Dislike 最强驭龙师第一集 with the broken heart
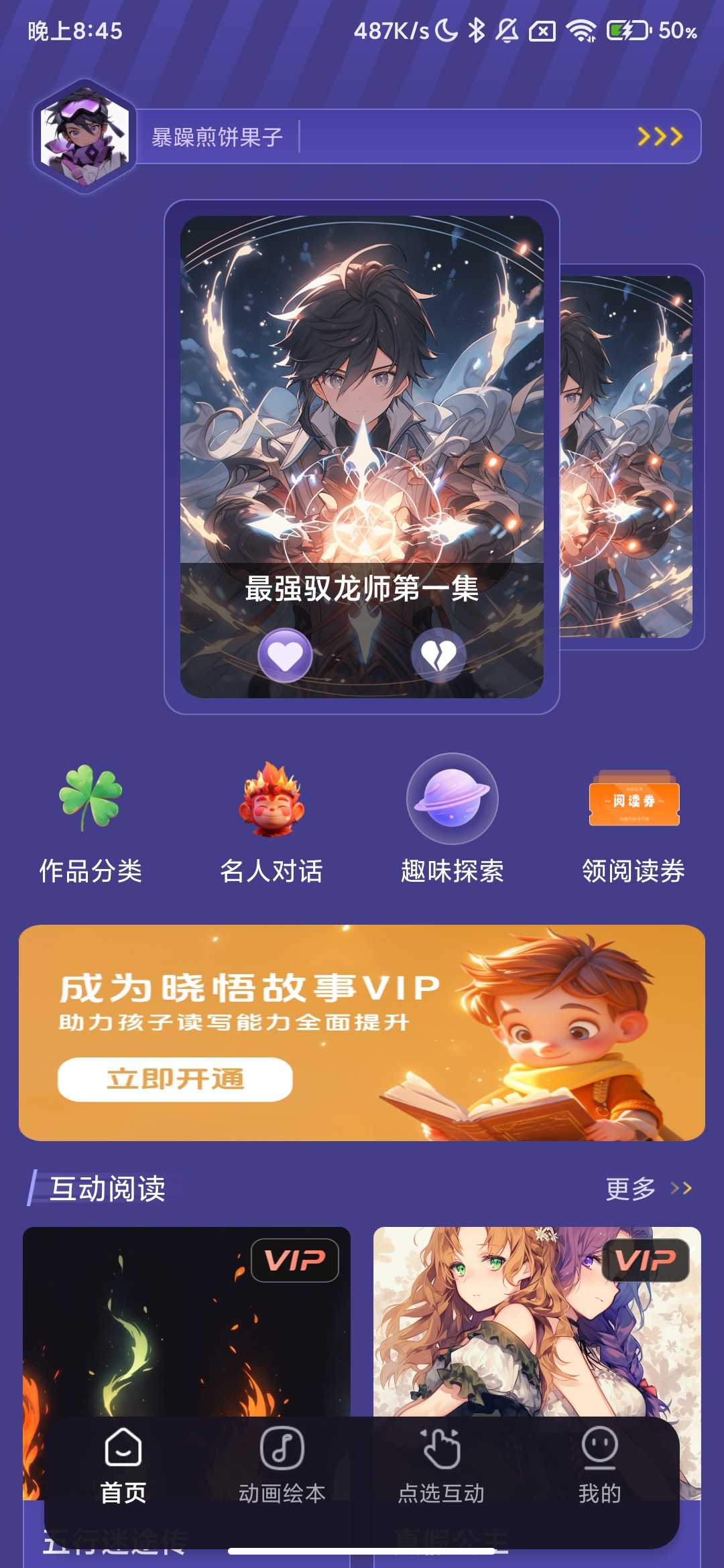Viewport: 724px width, 1568px height. 438,655
